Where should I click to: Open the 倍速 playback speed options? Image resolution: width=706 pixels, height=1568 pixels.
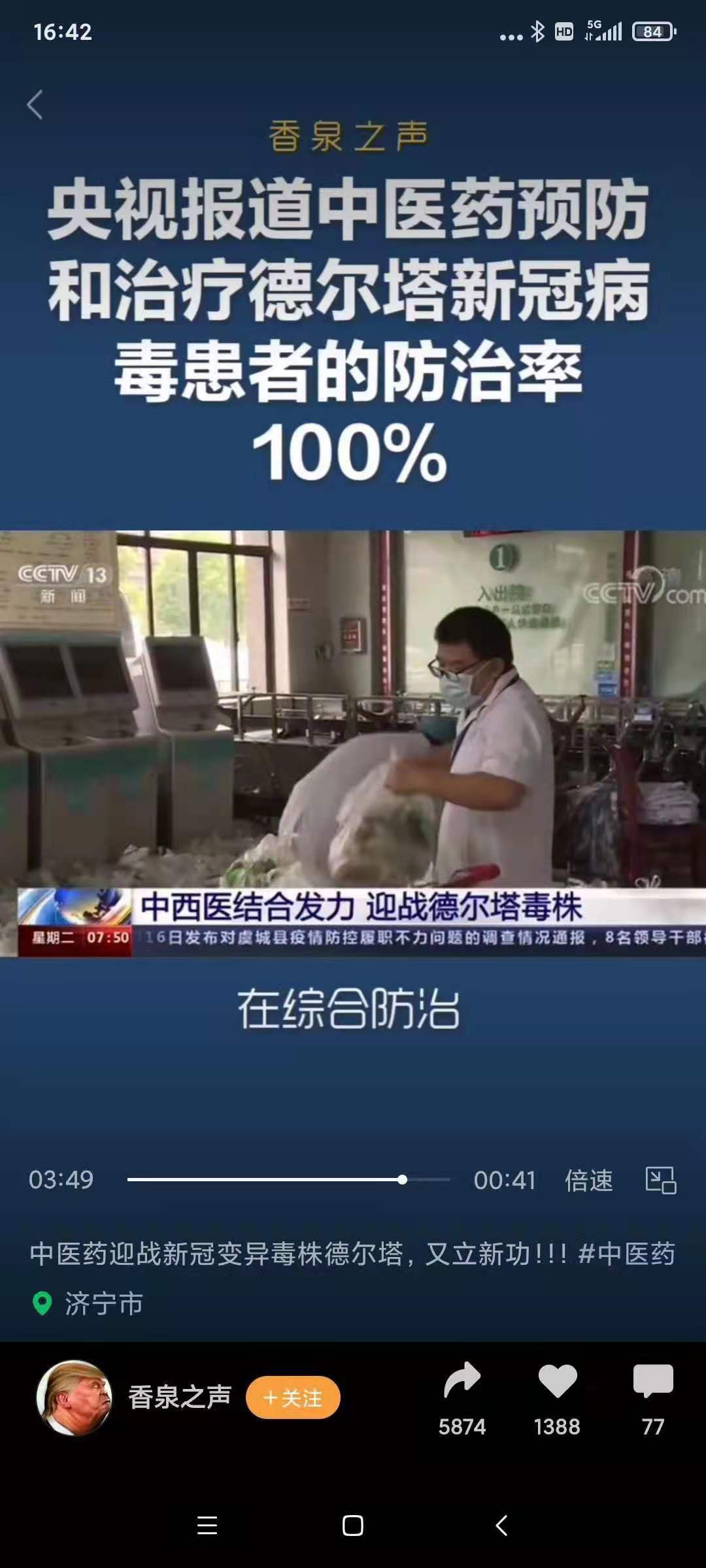(x=588, y=1180)
